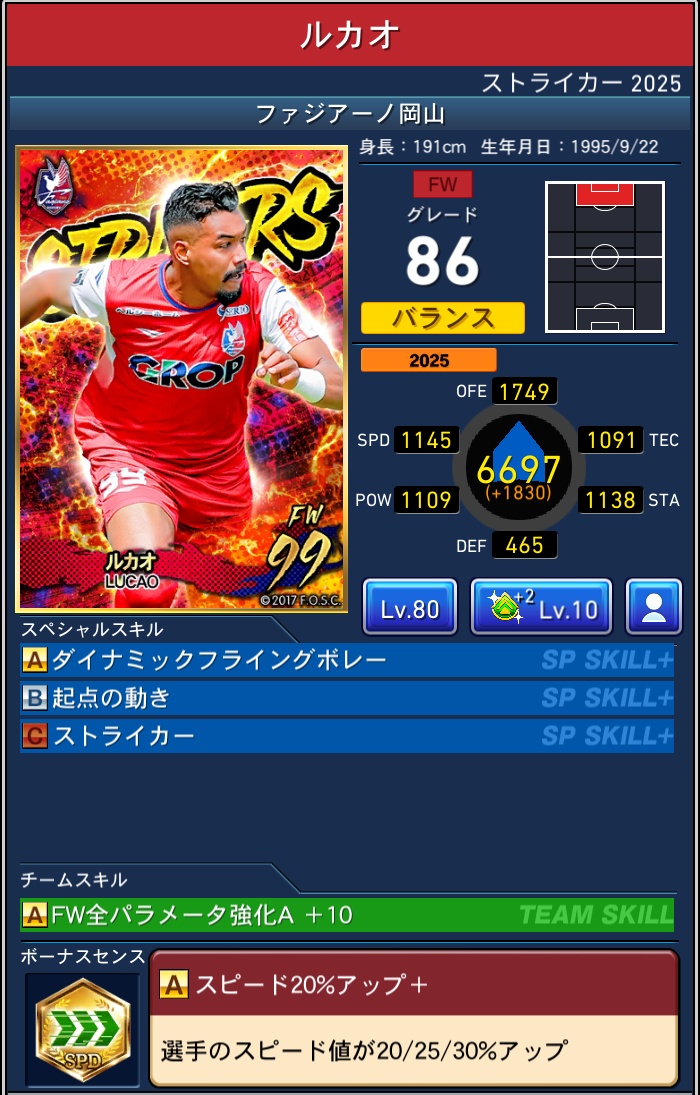Select the ストライカー special skill row
Viewport: 700px width, 1095px height.
[346, 736]
